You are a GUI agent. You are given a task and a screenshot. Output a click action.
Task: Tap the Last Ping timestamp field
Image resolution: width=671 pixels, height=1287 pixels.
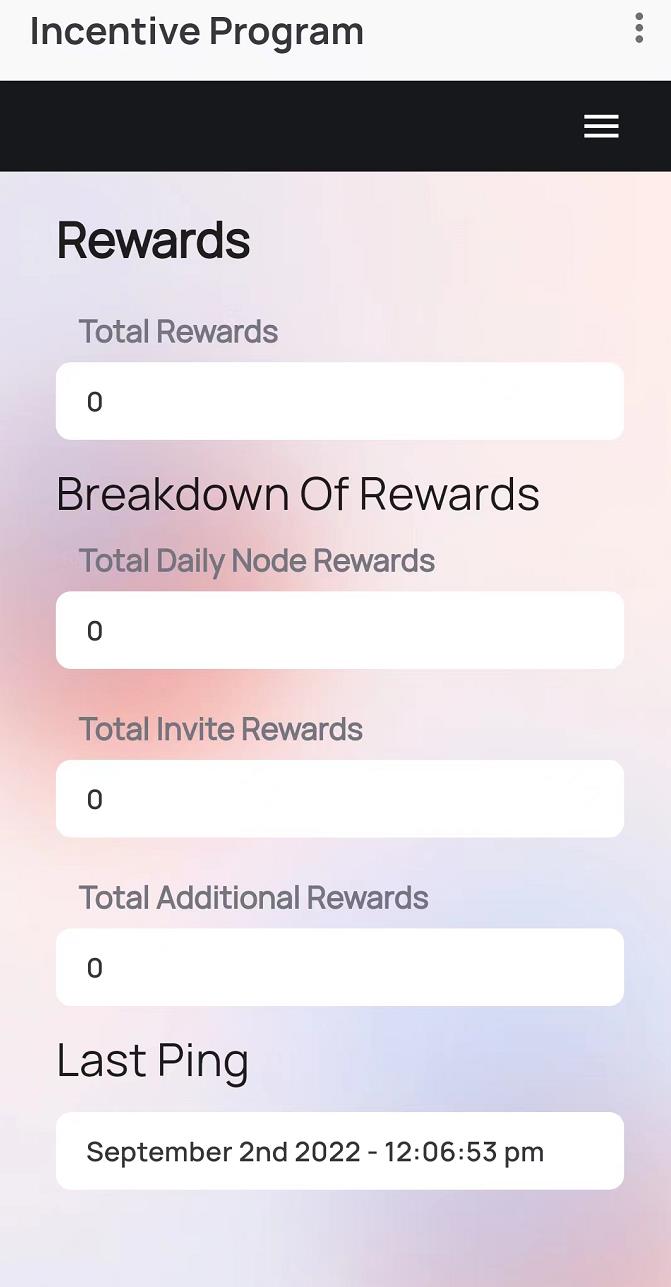340,1151
